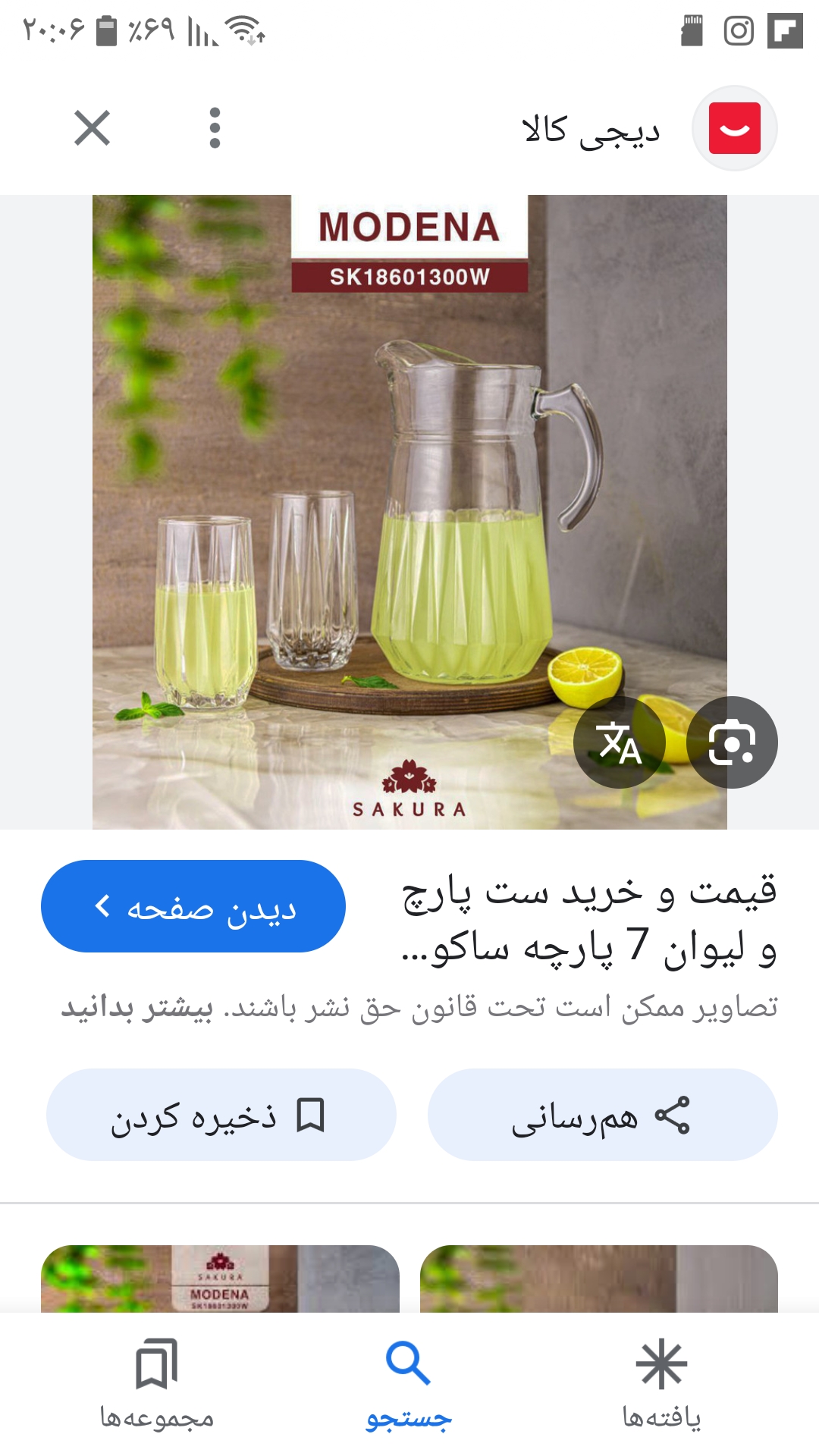The width and height of the screenshot is (819, 1456).
Task: Open the بیشتر بدانید link
Action: point(137,1008)
